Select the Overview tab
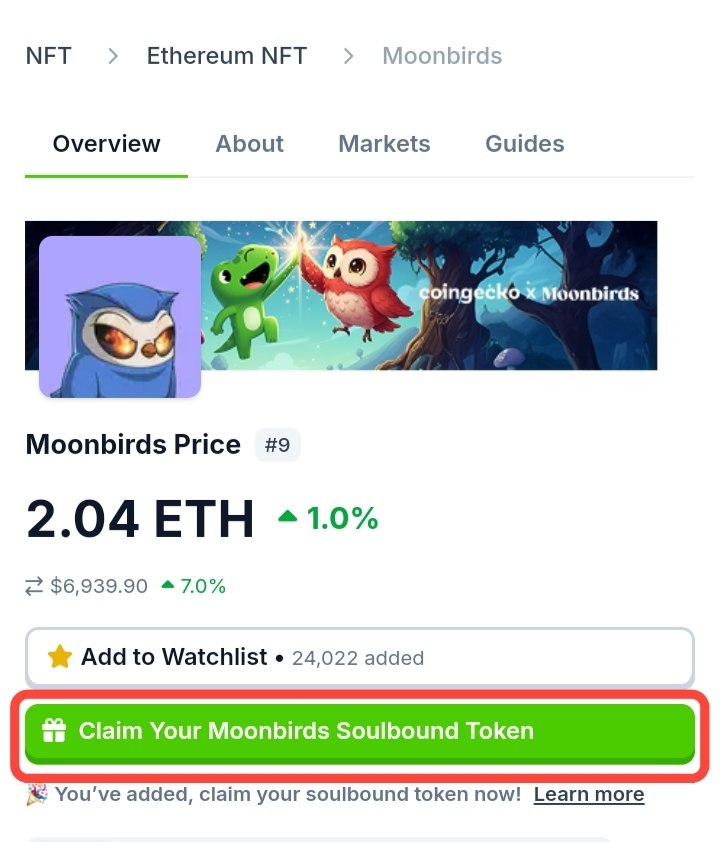Screen dimensions: 720x842 [106, 144]
